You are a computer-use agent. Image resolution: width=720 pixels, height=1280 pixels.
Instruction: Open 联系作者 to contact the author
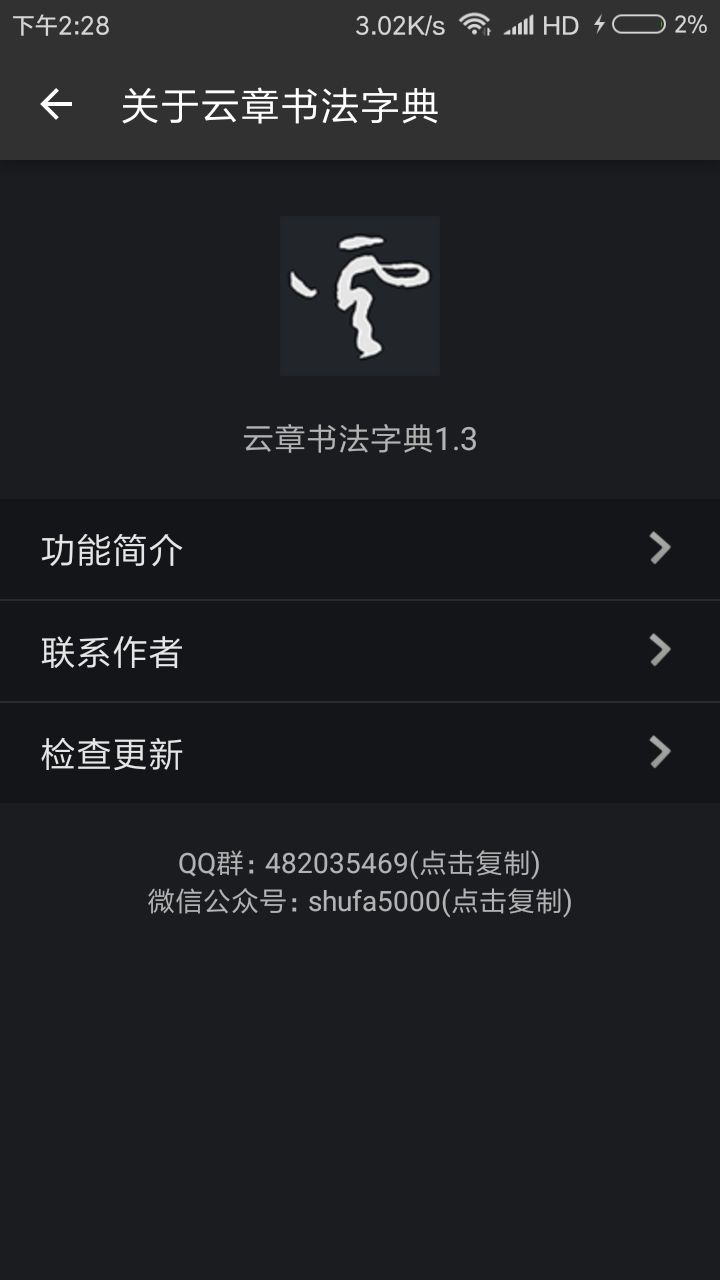click(x=360, y=652)
